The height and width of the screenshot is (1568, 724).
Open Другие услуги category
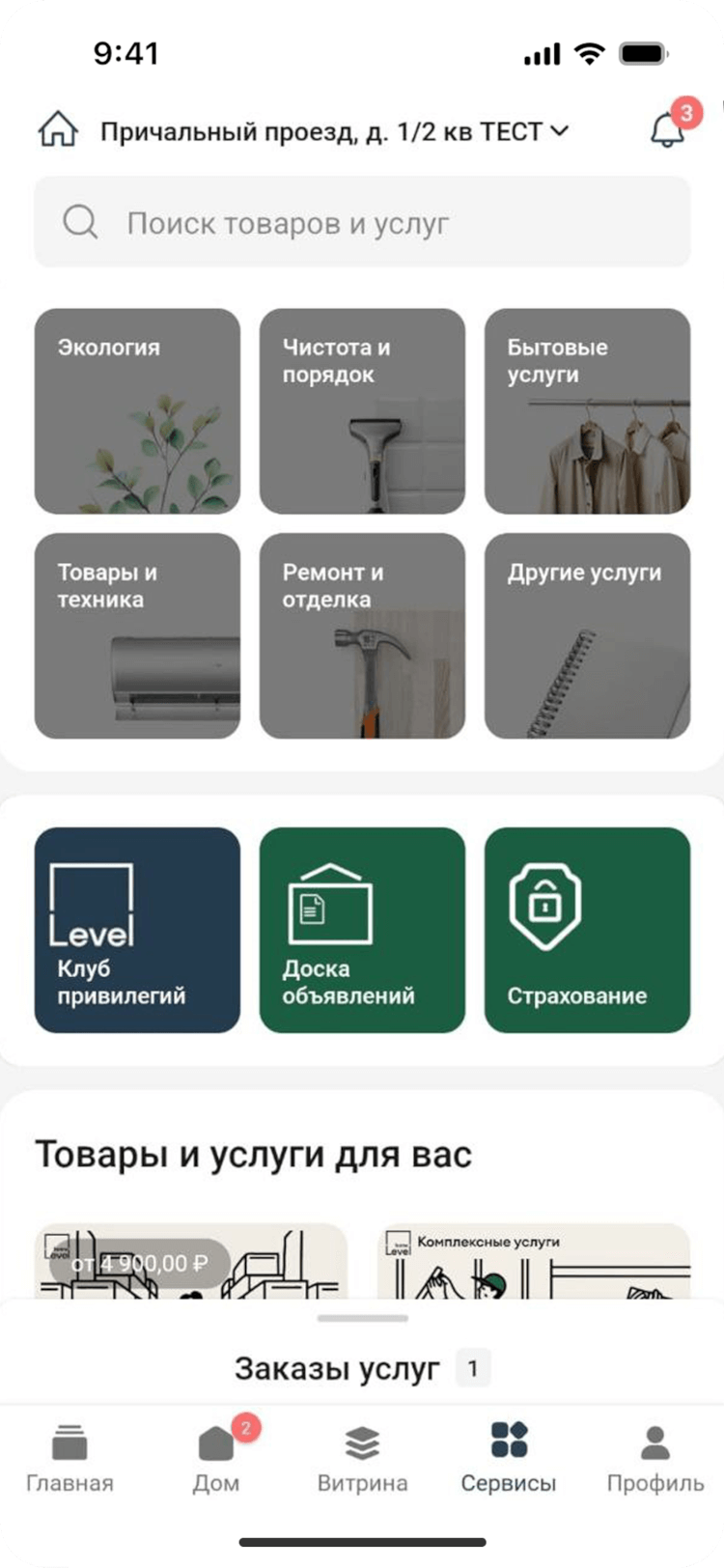(x=587, y=636)
